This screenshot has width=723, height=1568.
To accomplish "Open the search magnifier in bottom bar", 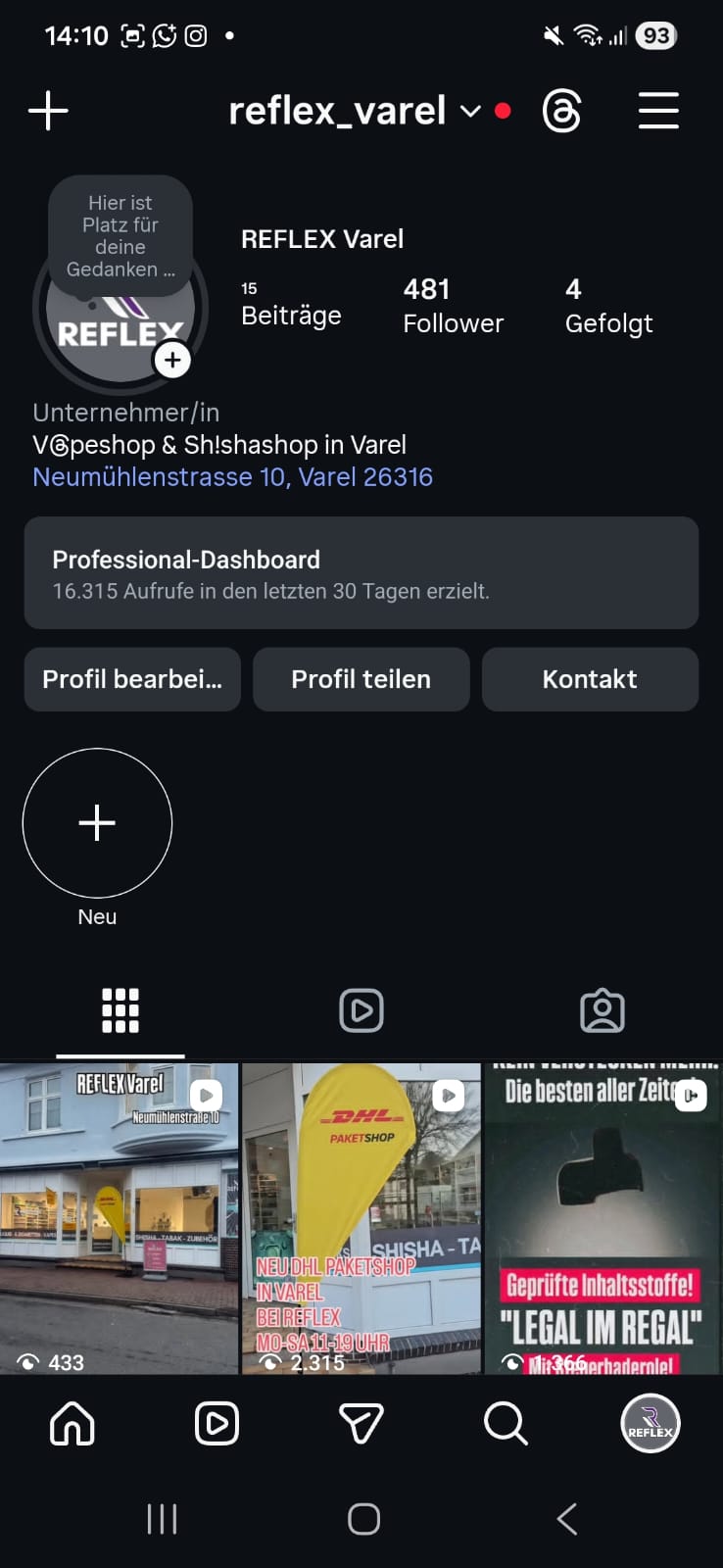I will click(x=506, y=1423).
